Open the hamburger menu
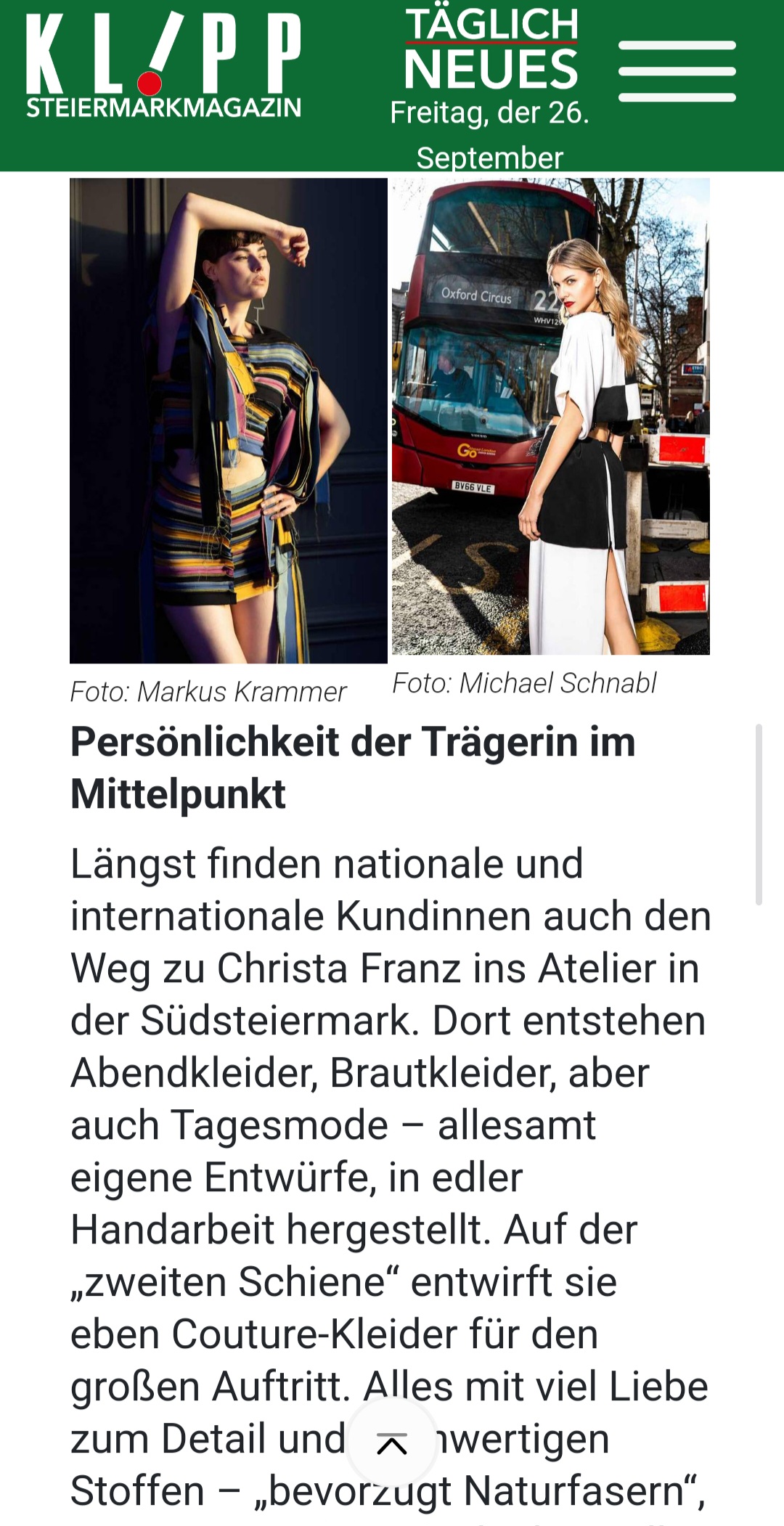 (x=677, y=71)
